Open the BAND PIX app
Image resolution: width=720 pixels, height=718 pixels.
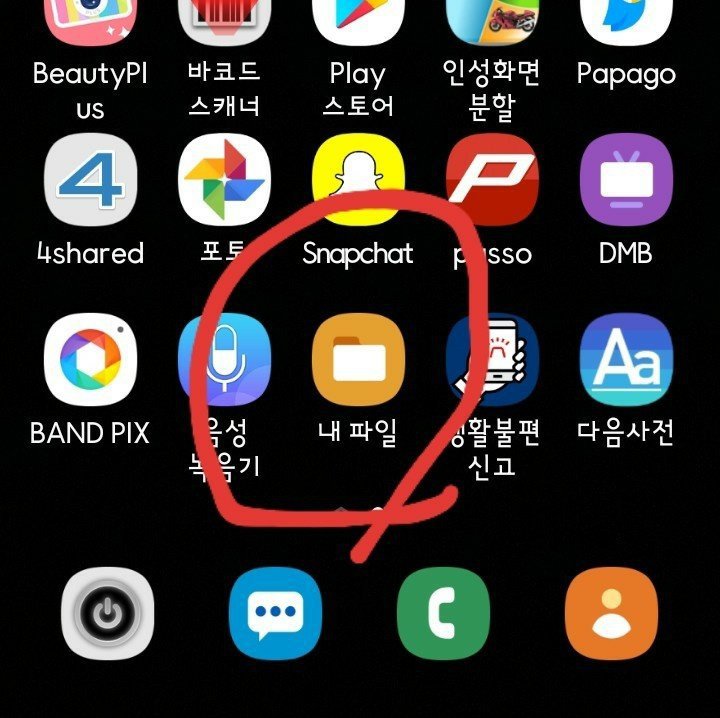pos(89,360)
